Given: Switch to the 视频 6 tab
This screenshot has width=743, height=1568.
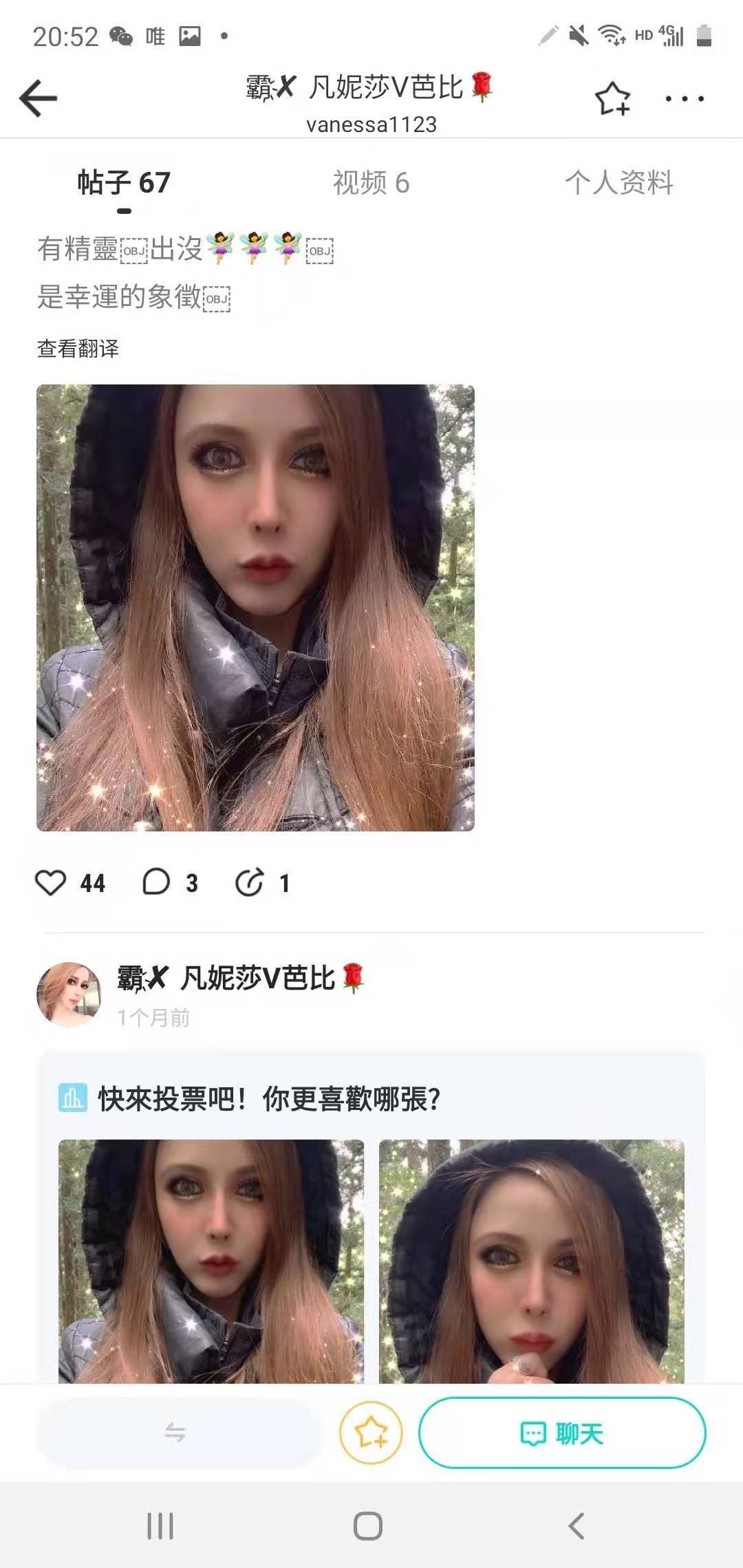Looking at the screenshot, I should point(371,183).
